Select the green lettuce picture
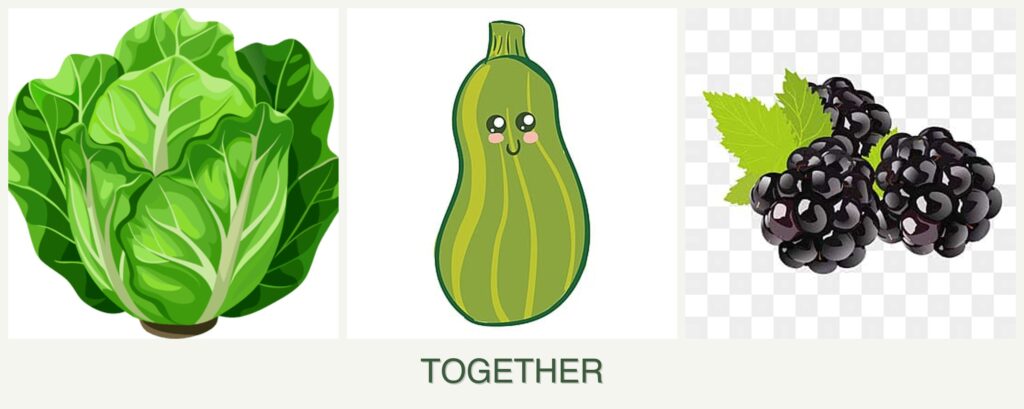Image resolution: width=1024 pixels, height=409 pixels. [x=173, y=173]
